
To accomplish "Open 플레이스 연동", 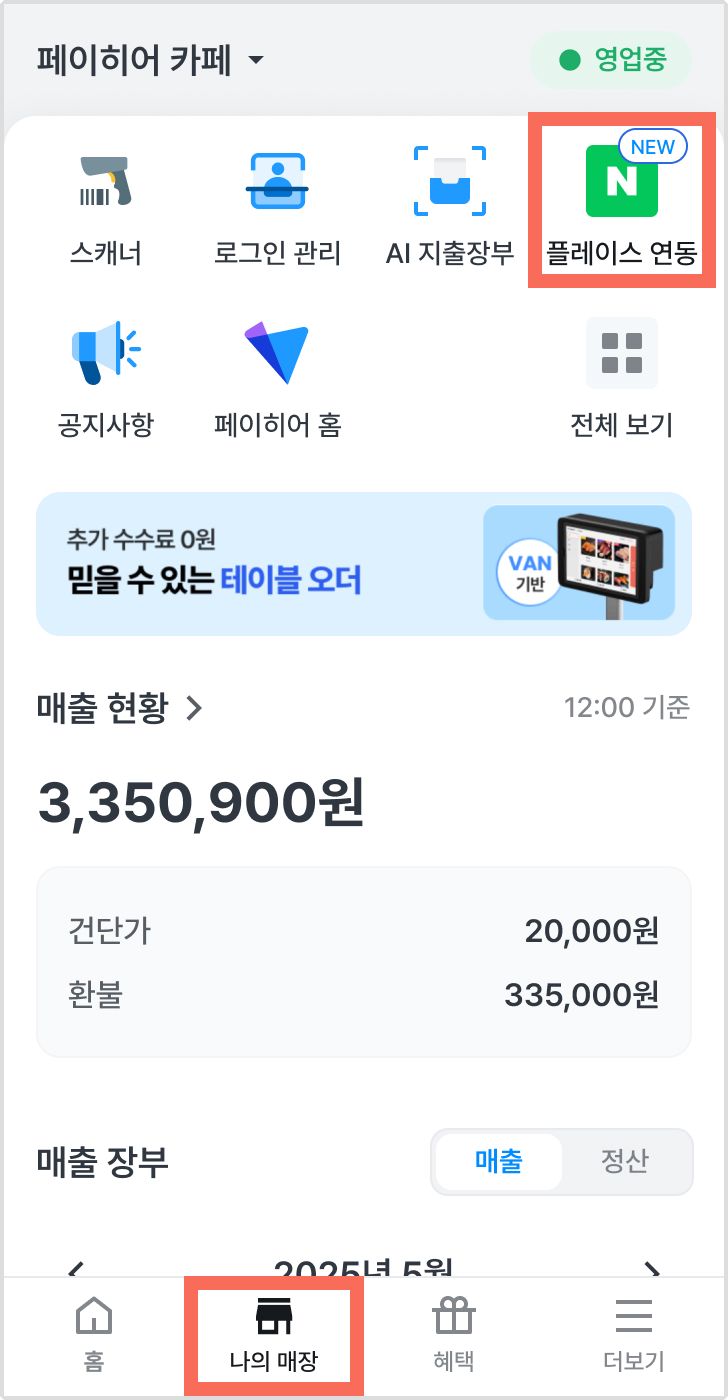I will point(621,205).
